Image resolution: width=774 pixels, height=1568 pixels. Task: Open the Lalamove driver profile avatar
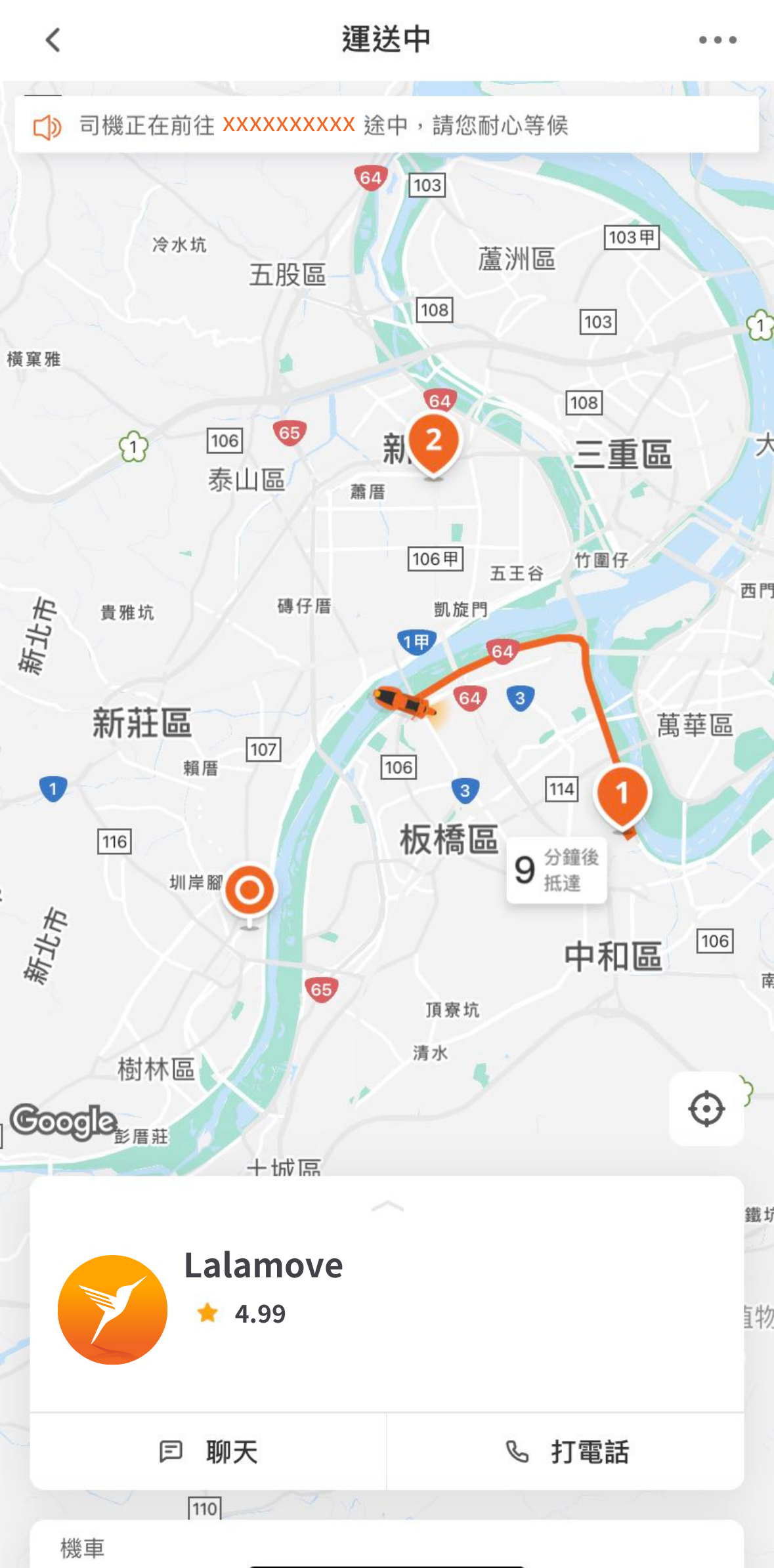pyautogui.click(x=112, y=1310)
